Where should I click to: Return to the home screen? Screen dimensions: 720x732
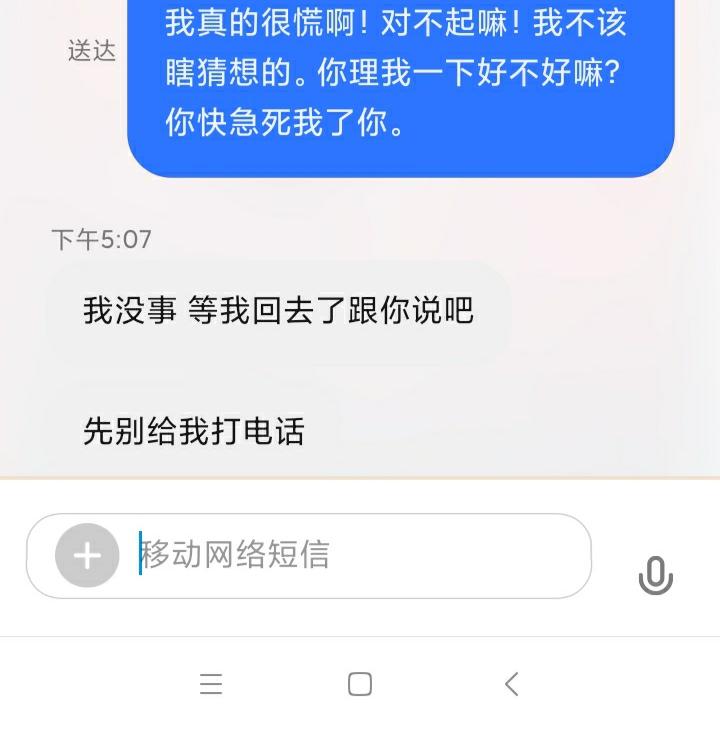tap(360, 684)
